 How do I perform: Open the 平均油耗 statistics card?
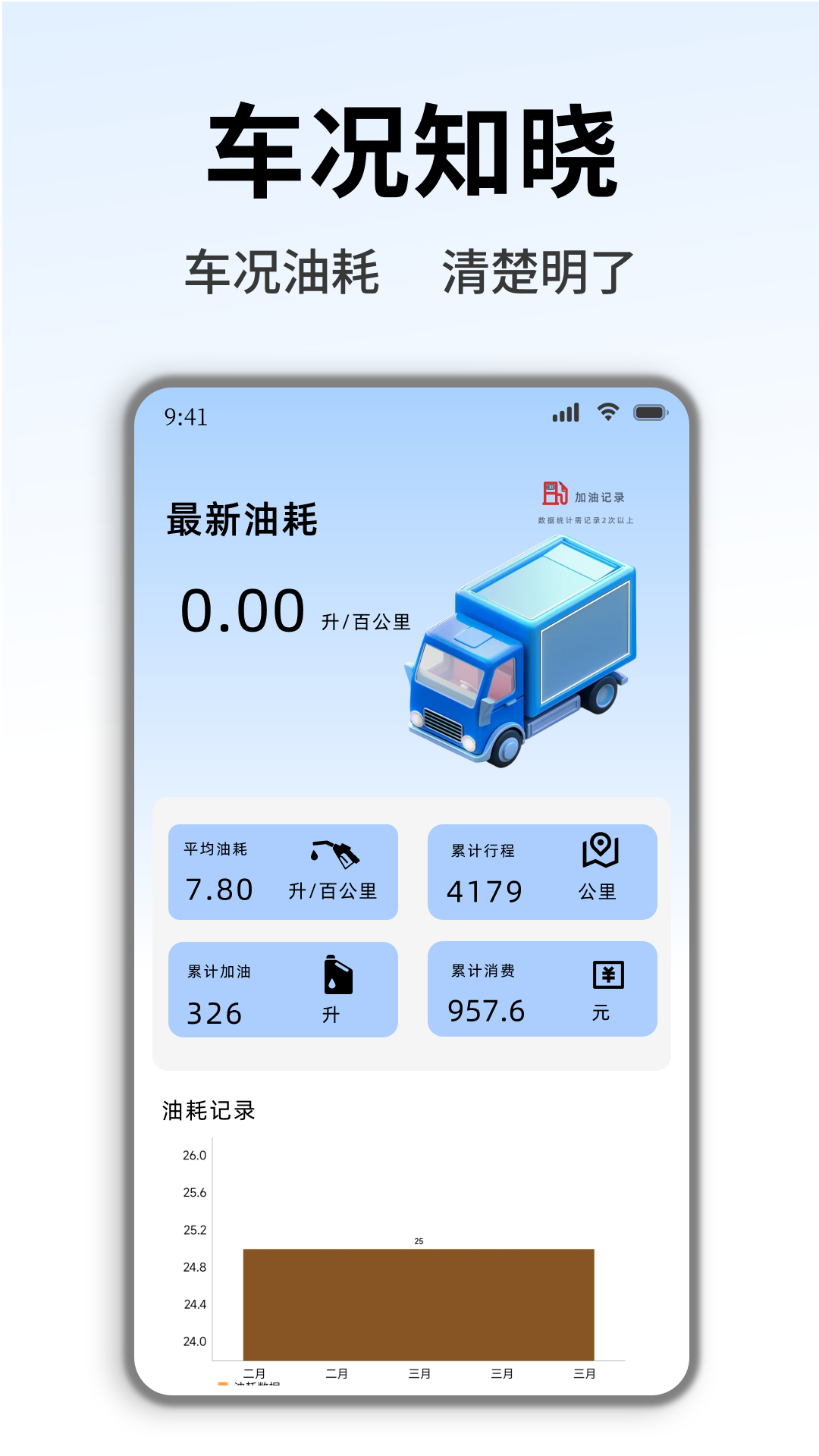coord(284,872)
